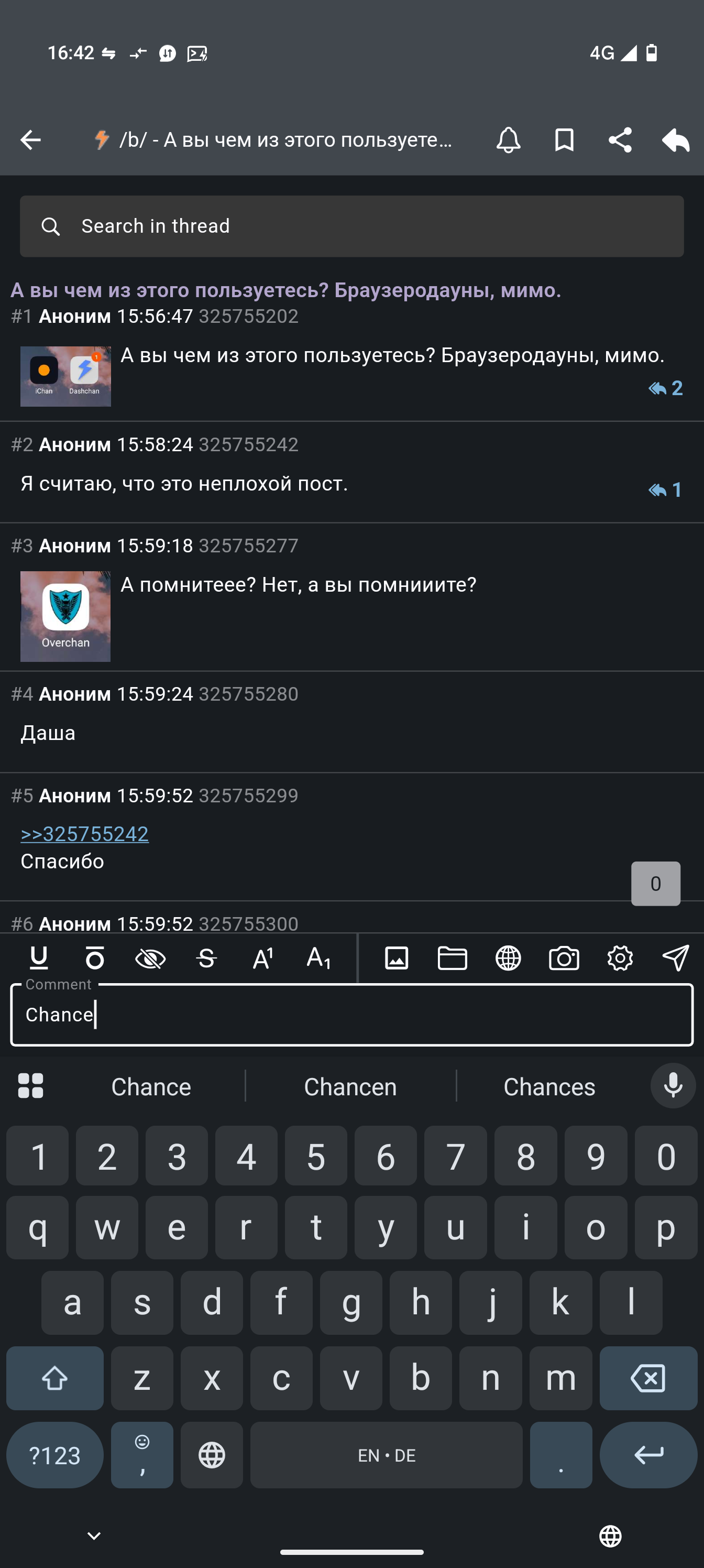Viewport: 704px width, 1568px height.
Task: Apply spoiler formatting with crossed eye
Action: tap(150, 958)
